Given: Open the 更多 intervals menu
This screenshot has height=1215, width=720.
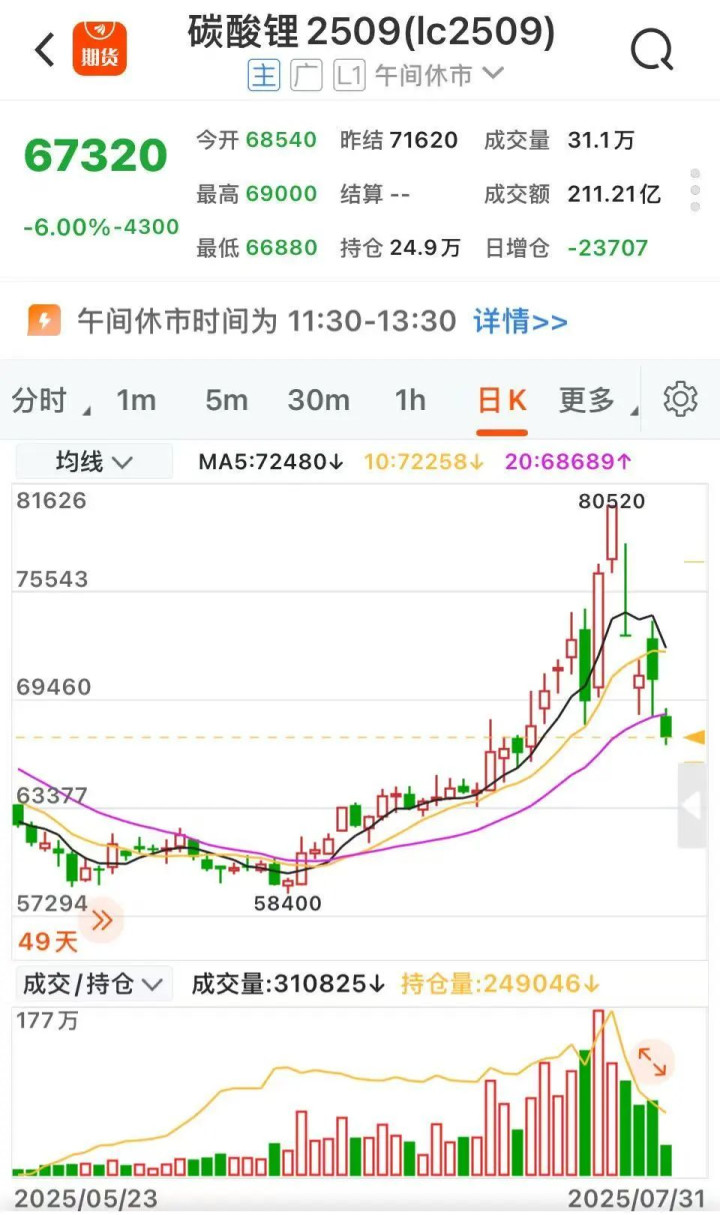Looking at the screenshot, I should [x=588, y=401].
